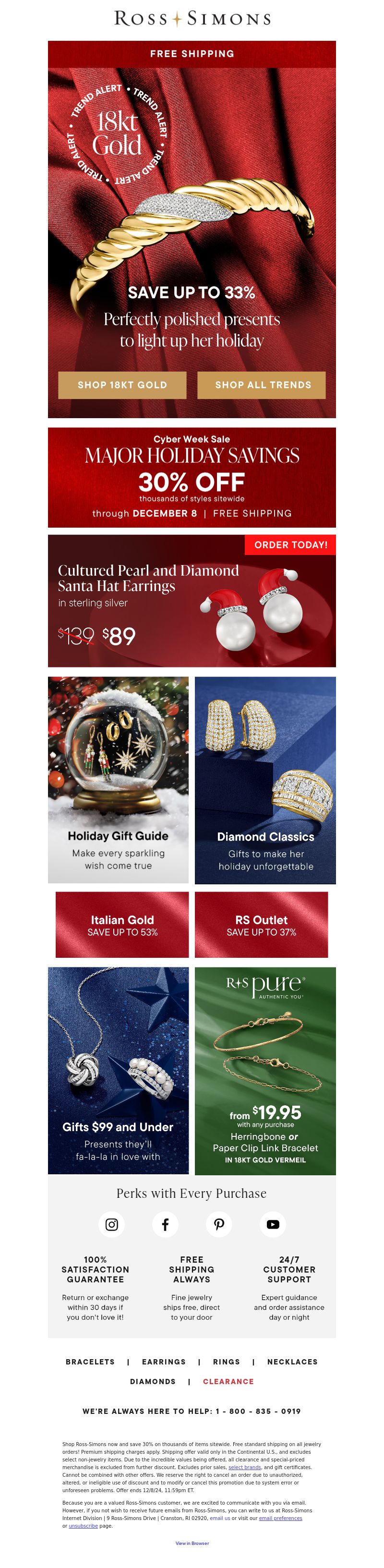The image size is (384, 1568).
Task: Open the Clearance link
Action: click(x=228, y=1381)
